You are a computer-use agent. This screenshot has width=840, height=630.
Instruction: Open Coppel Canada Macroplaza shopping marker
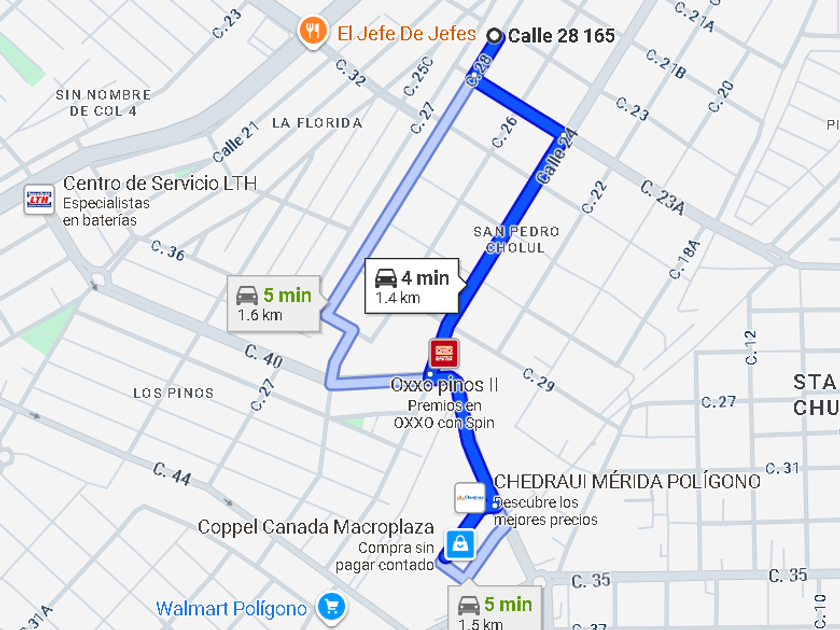[x=459, y=543]
